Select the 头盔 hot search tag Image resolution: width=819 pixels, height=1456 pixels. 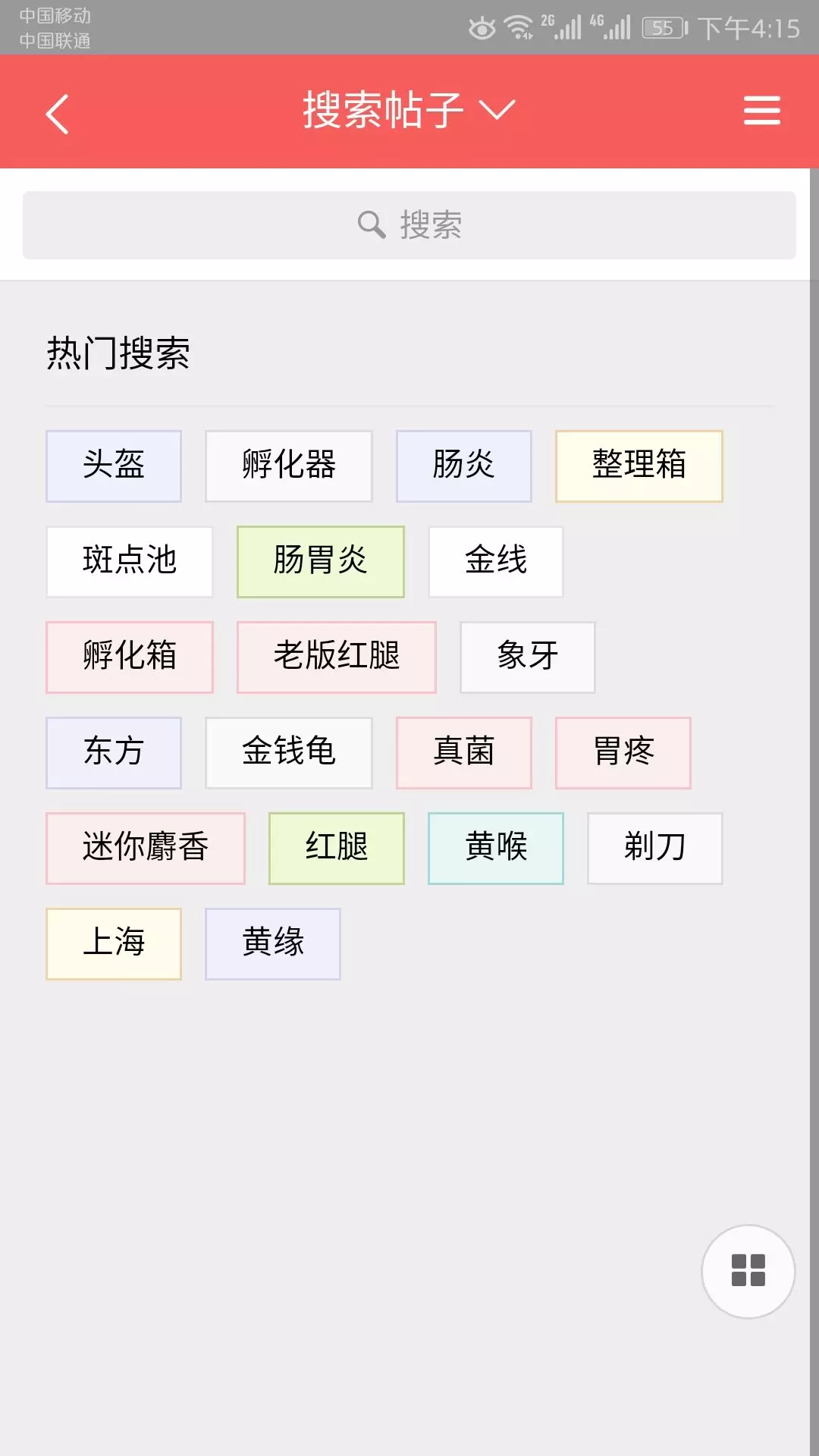tap(113, 466)
